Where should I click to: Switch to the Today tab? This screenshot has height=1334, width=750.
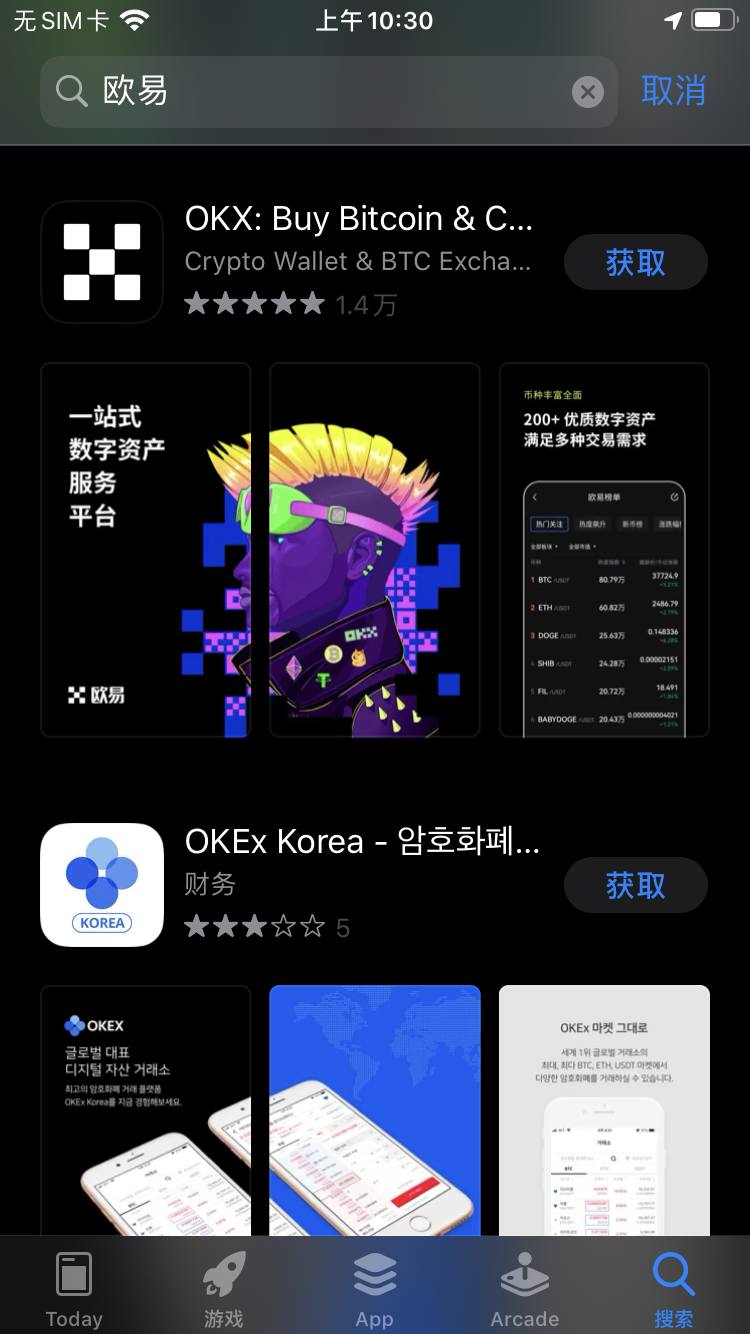tap(74, 1288)
